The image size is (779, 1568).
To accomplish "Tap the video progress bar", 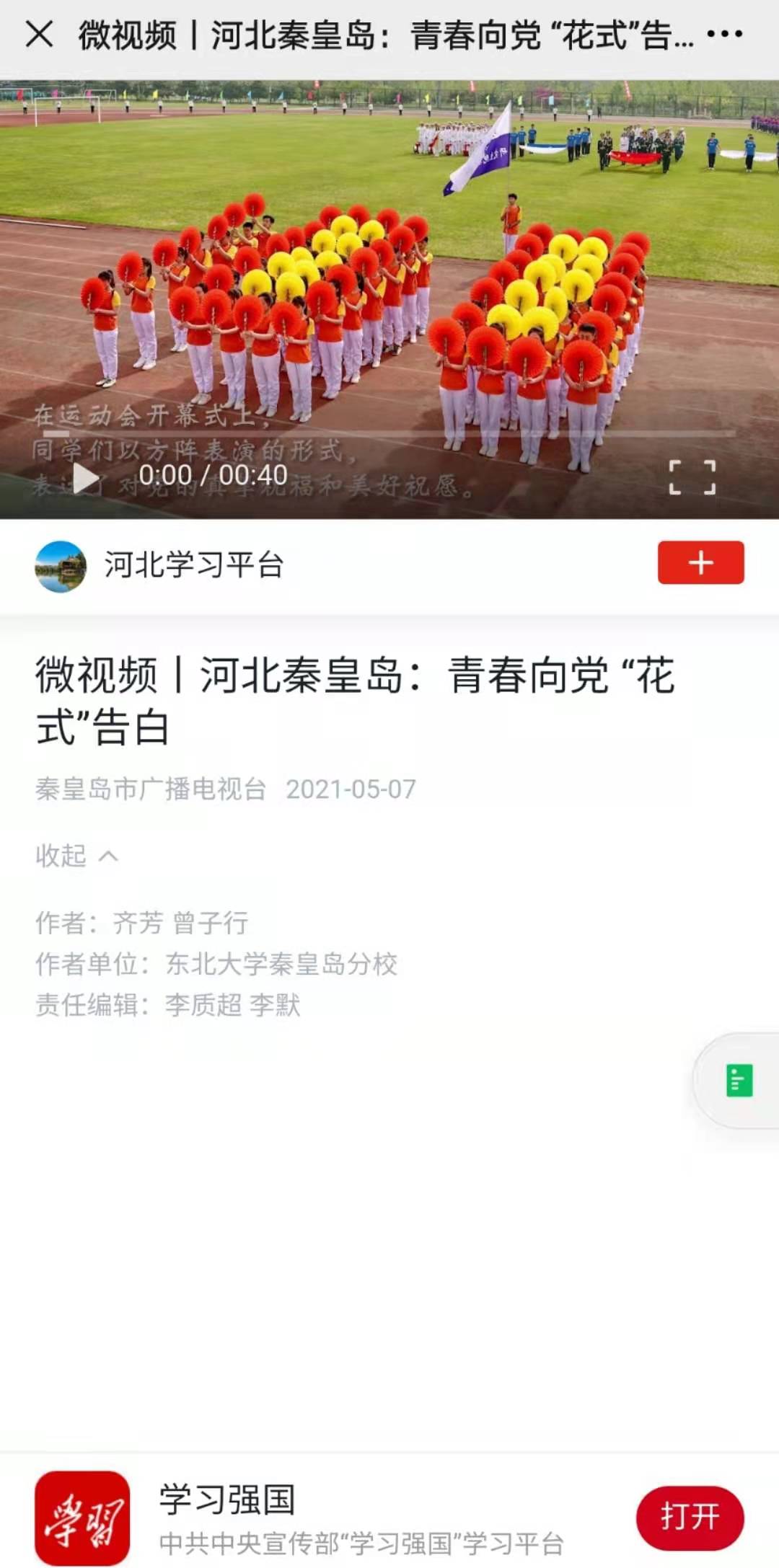I will [x=389, y=433].
